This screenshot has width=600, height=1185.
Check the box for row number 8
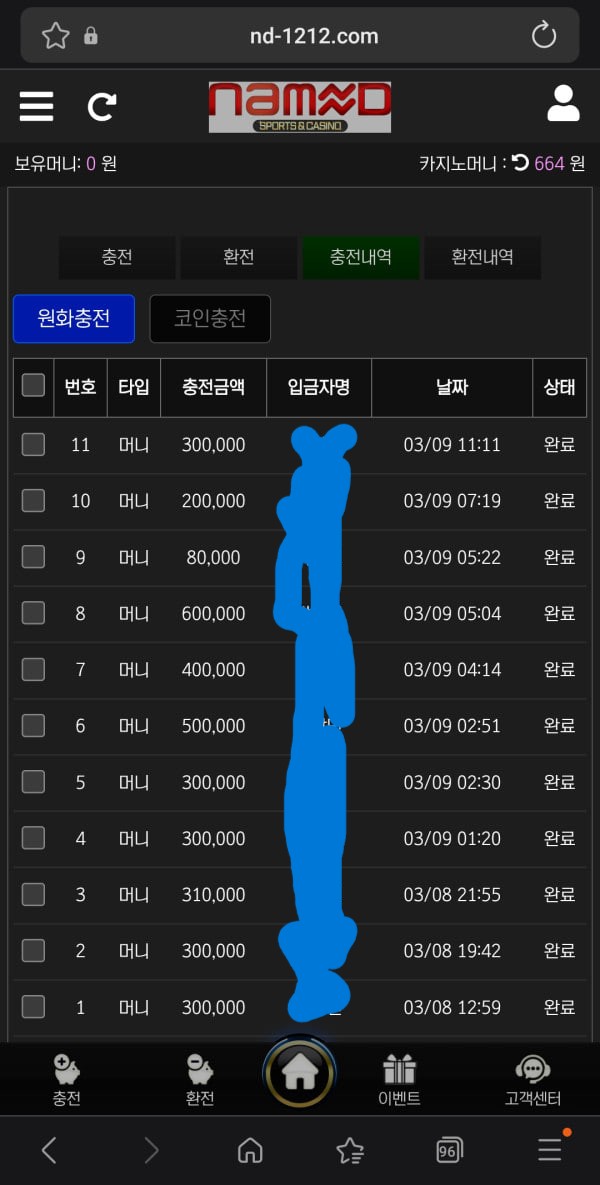tap(33, 613)
